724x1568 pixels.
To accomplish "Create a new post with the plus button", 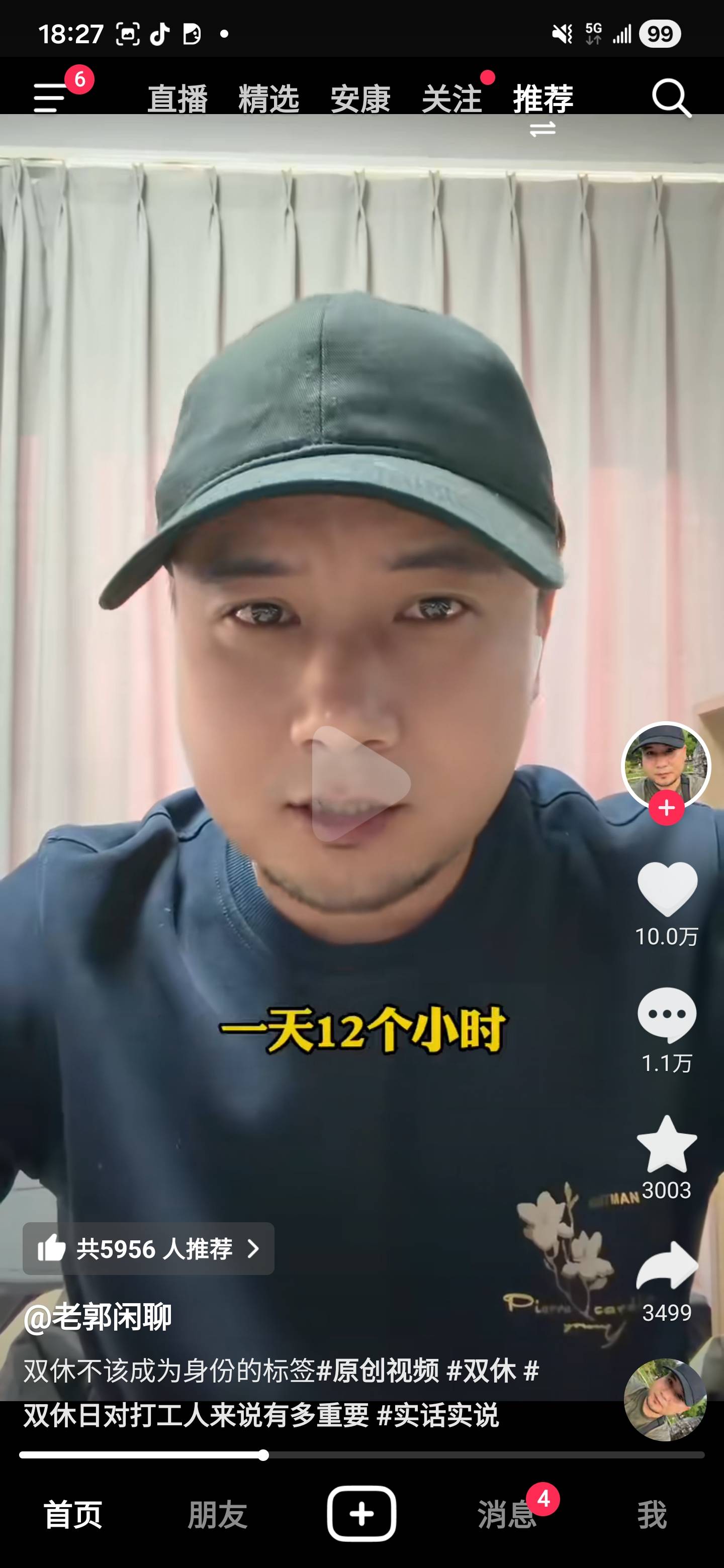I will 361,1513.
